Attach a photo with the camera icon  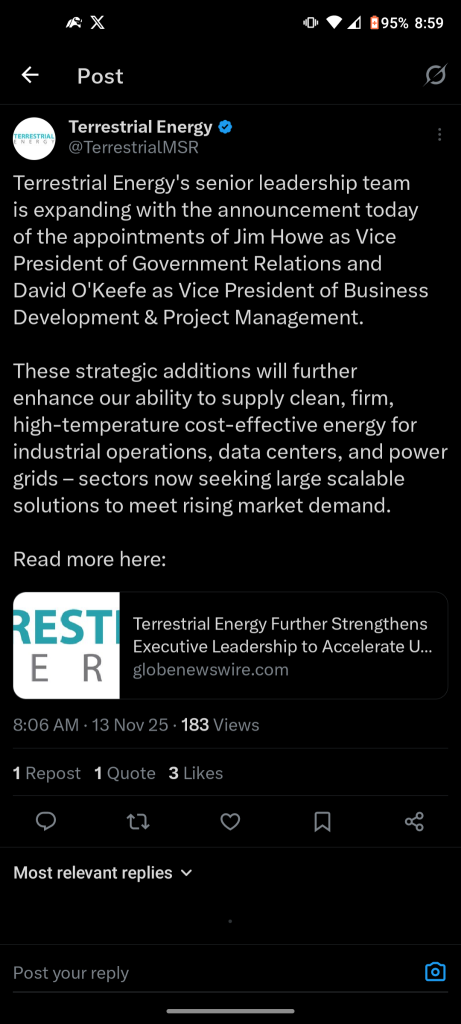coord(435,972)
